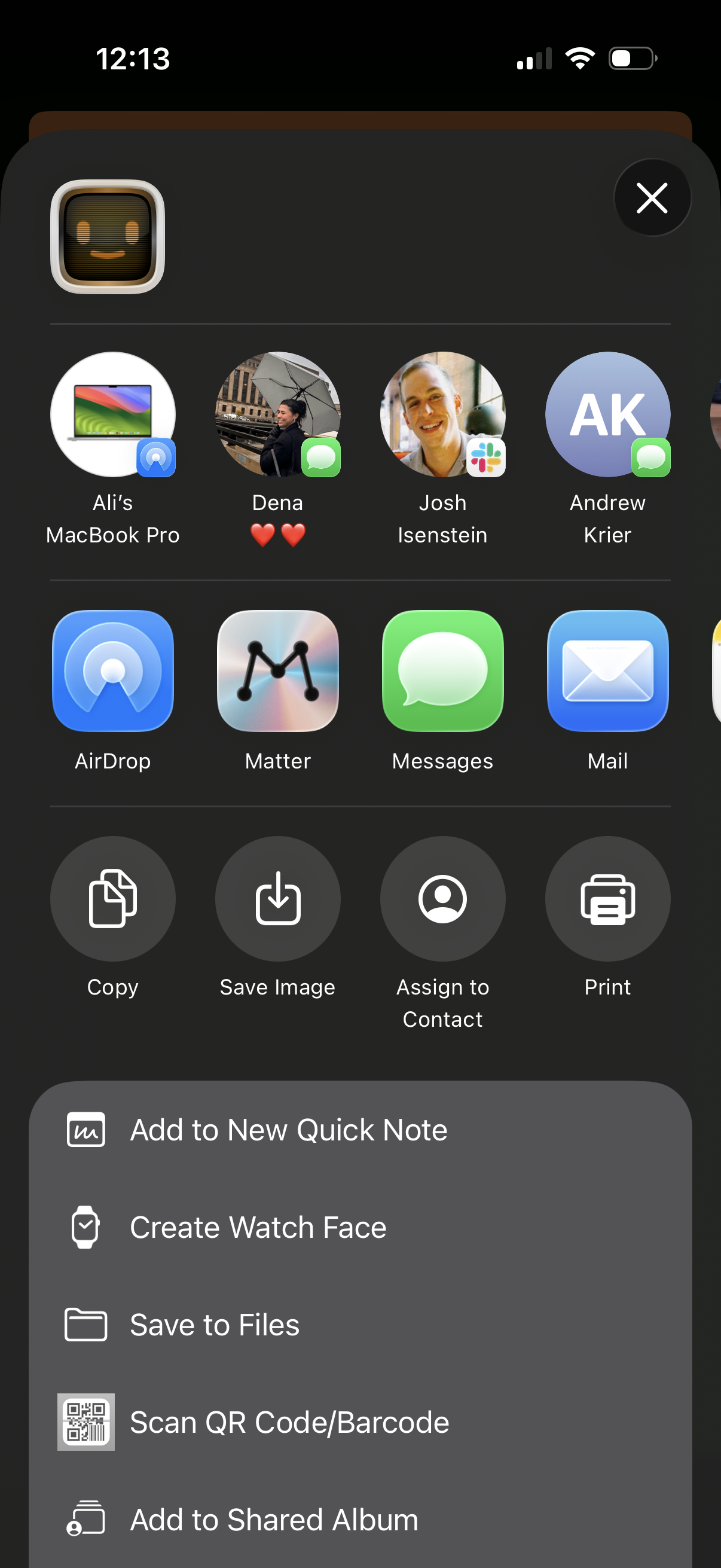Open Assign to Contact
Viewport: 721px width, 1568px height.
(442, 899)
